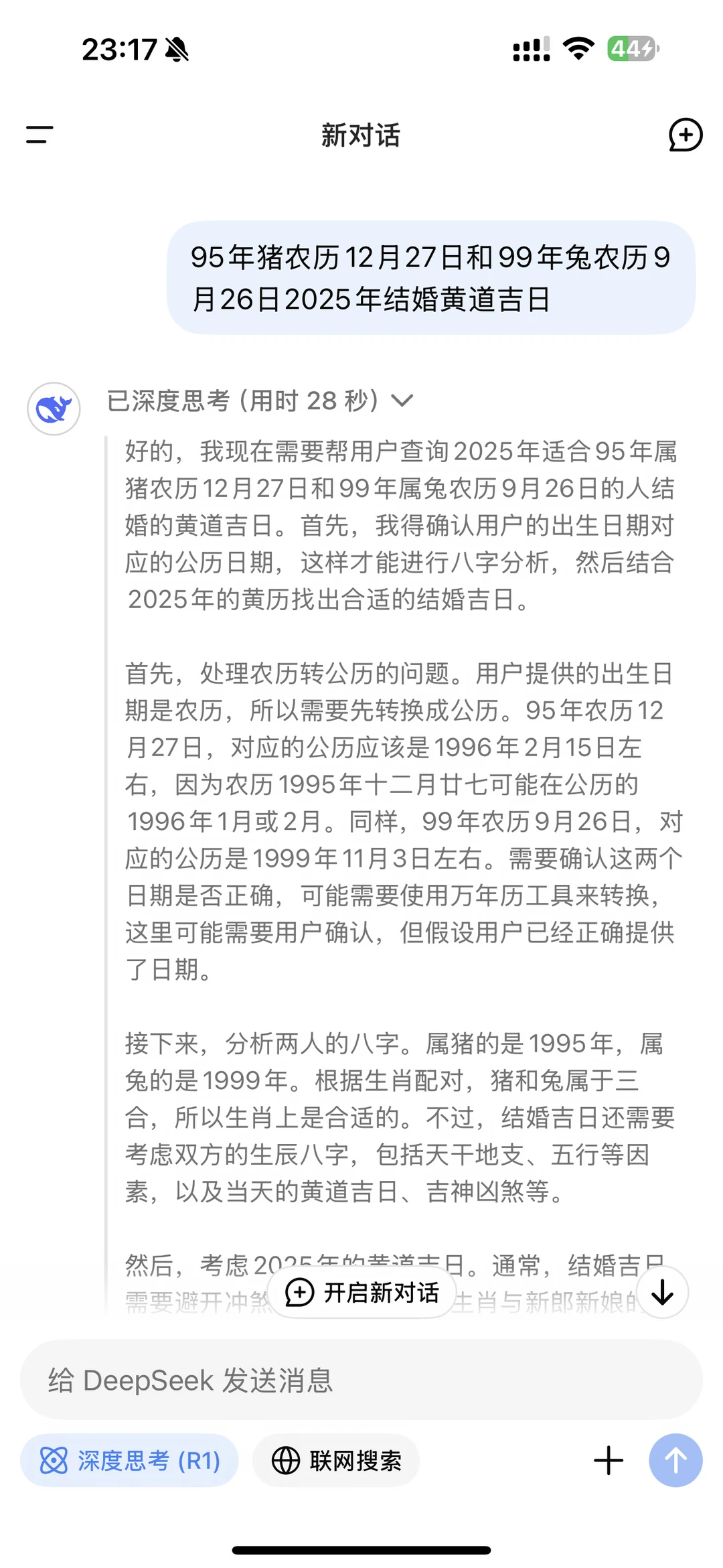Viewport: 723px width, 1568px height.
Task: Tap the 开启新对话 button
Action: click(x=362, y=1292)
